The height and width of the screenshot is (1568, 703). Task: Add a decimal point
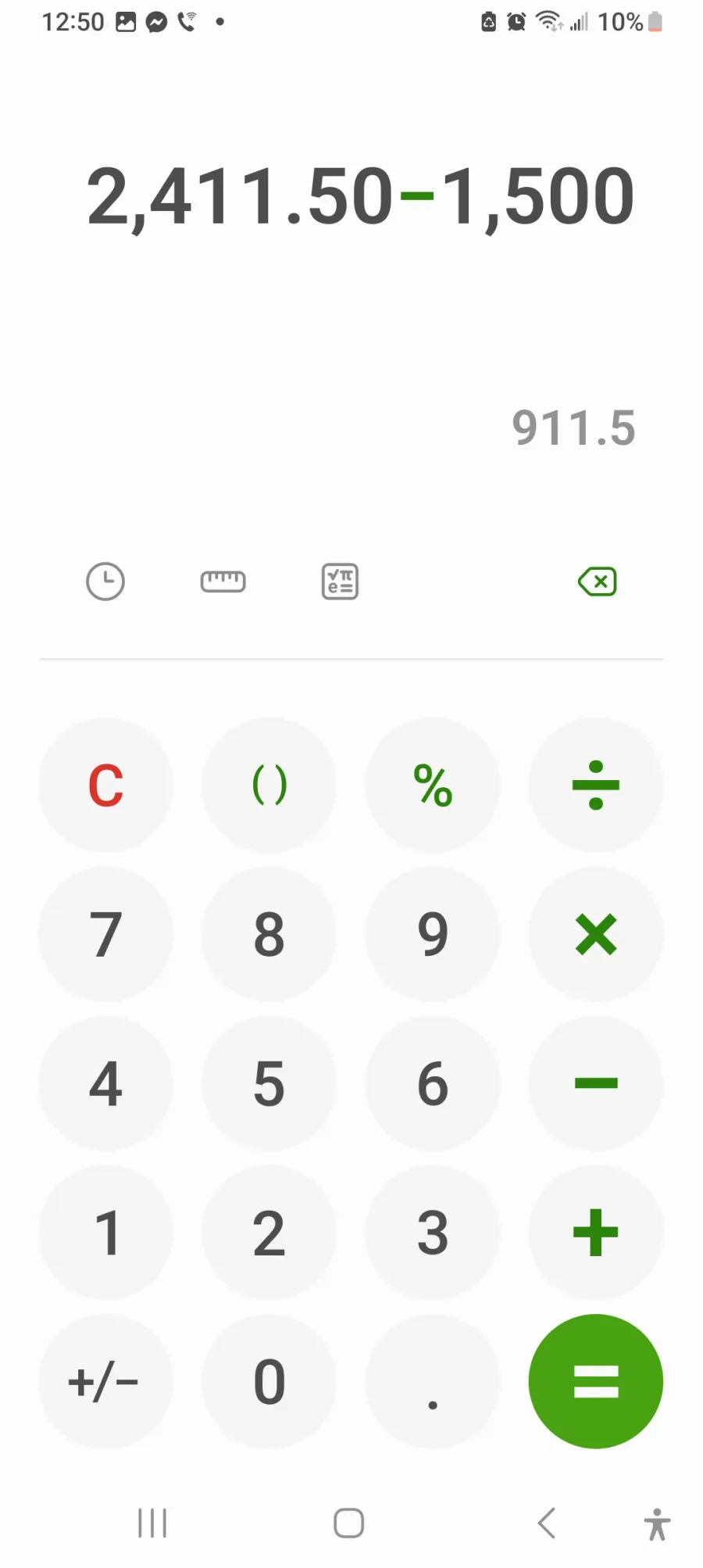coord(433,1381)
